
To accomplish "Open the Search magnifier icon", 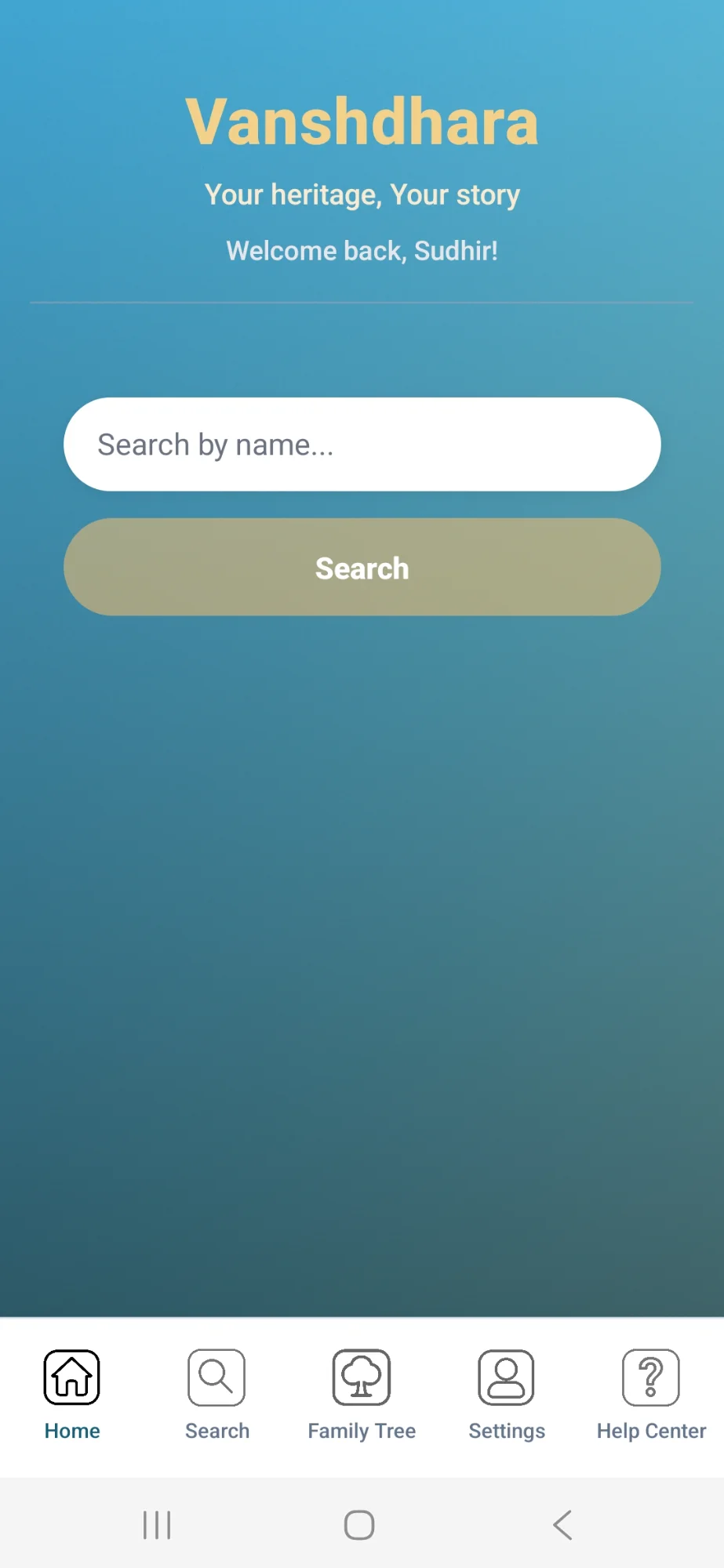I will point(216,1377).
